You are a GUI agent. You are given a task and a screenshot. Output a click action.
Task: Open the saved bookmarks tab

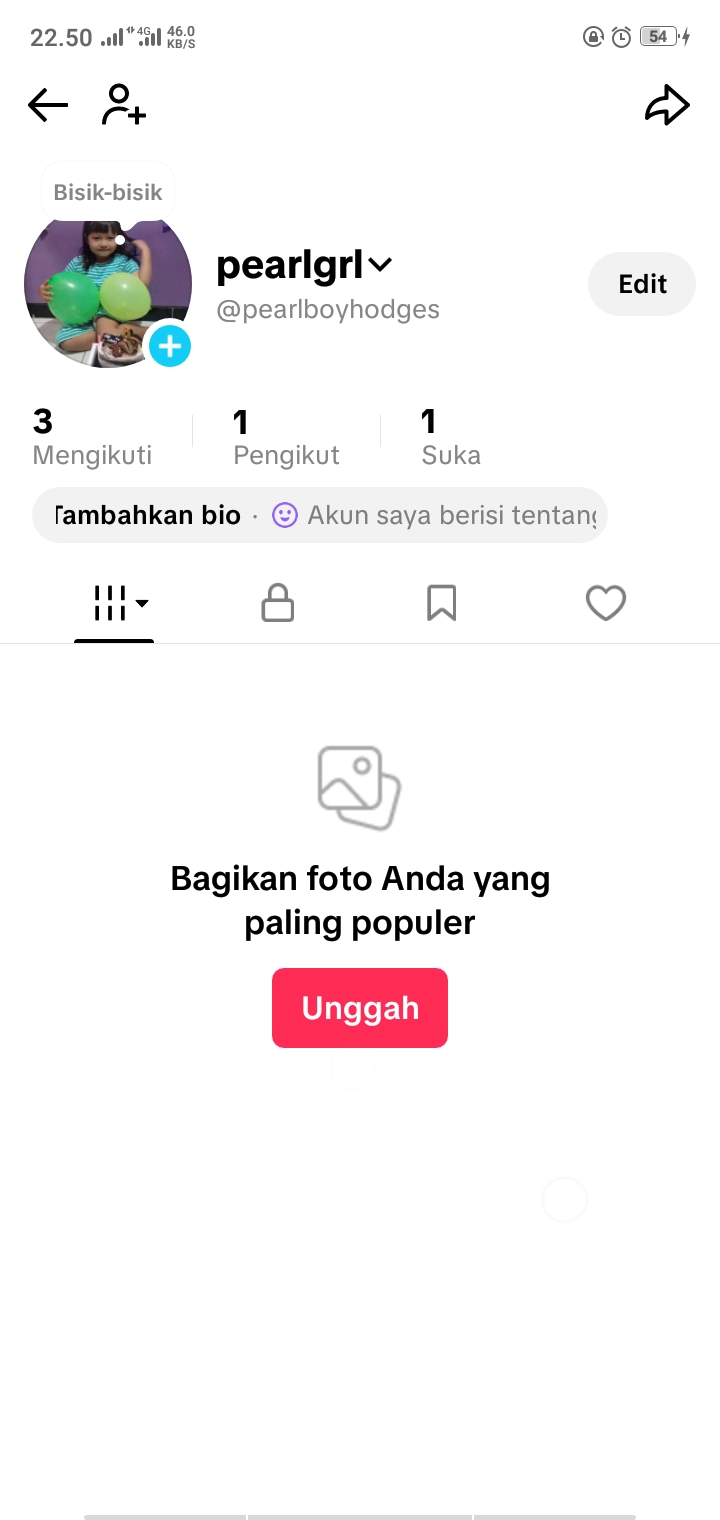tap(442, 603)
